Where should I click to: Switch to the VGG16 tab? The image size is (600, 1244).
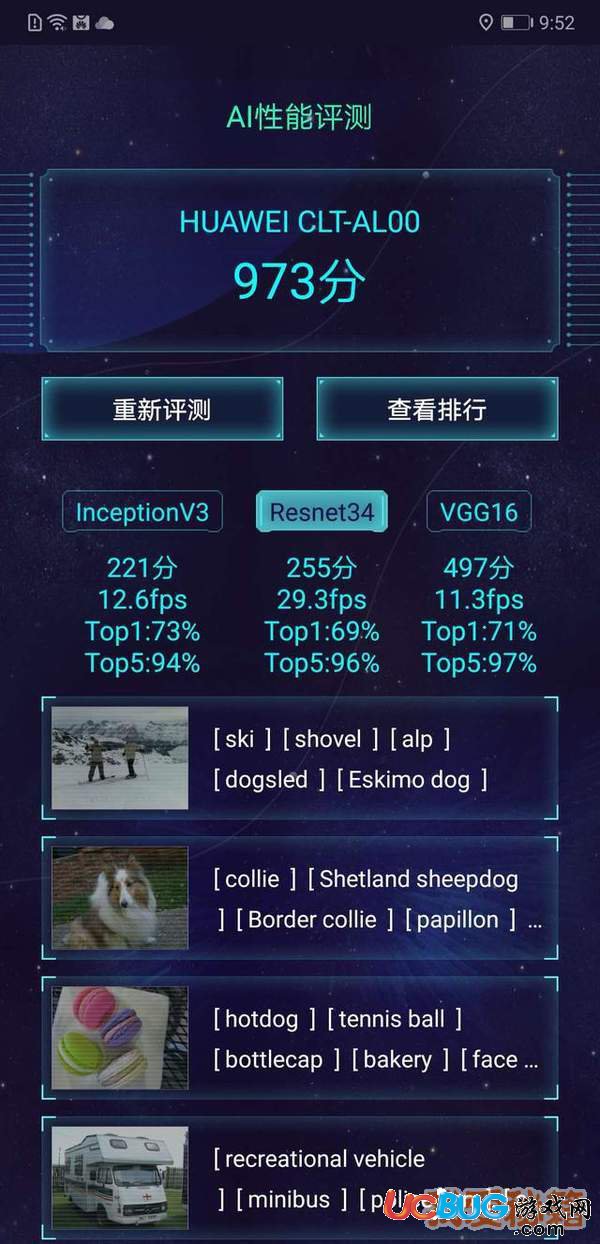click(479, 512)
